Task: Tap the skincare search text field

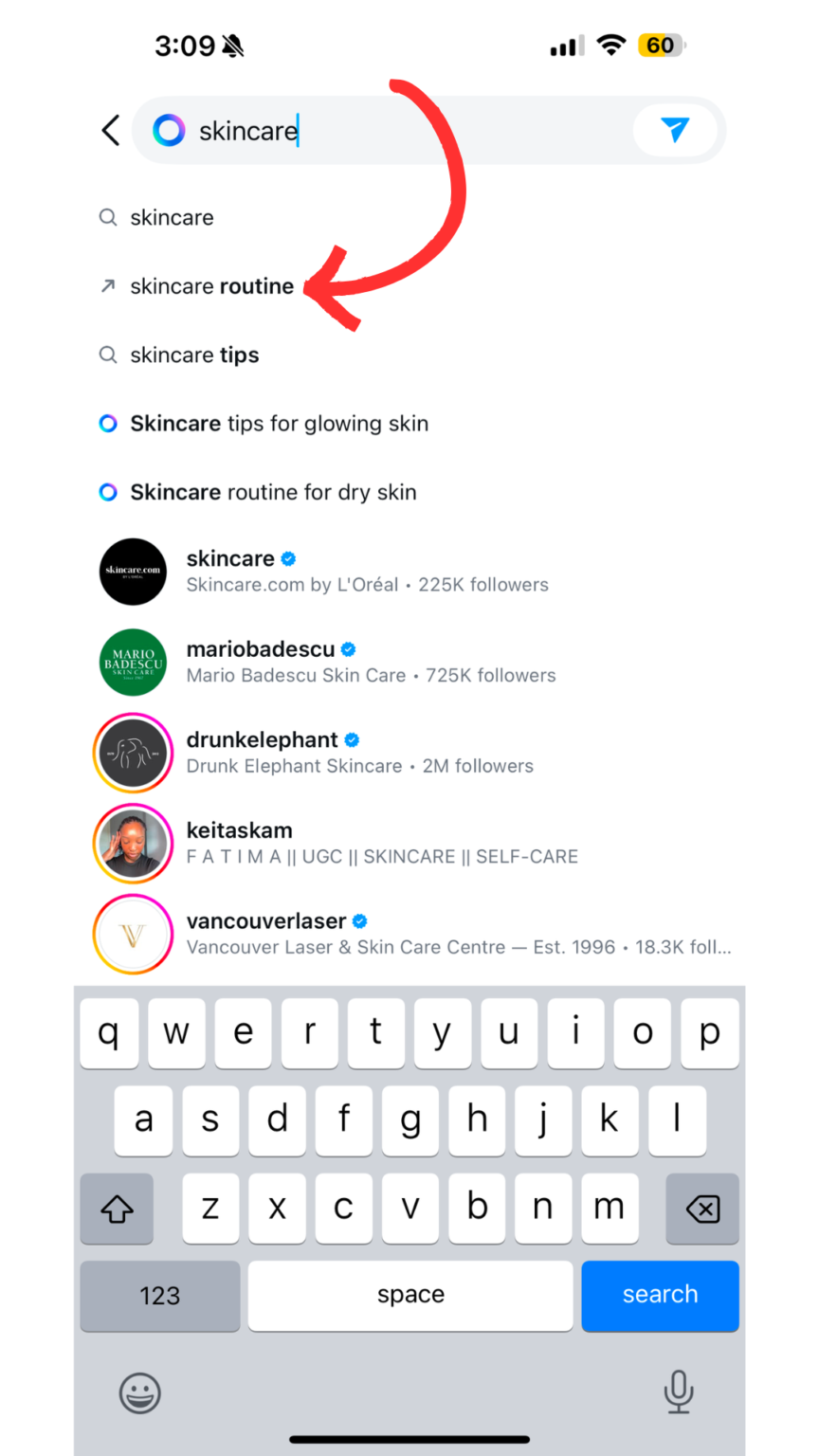Action: tap(398, 131)
